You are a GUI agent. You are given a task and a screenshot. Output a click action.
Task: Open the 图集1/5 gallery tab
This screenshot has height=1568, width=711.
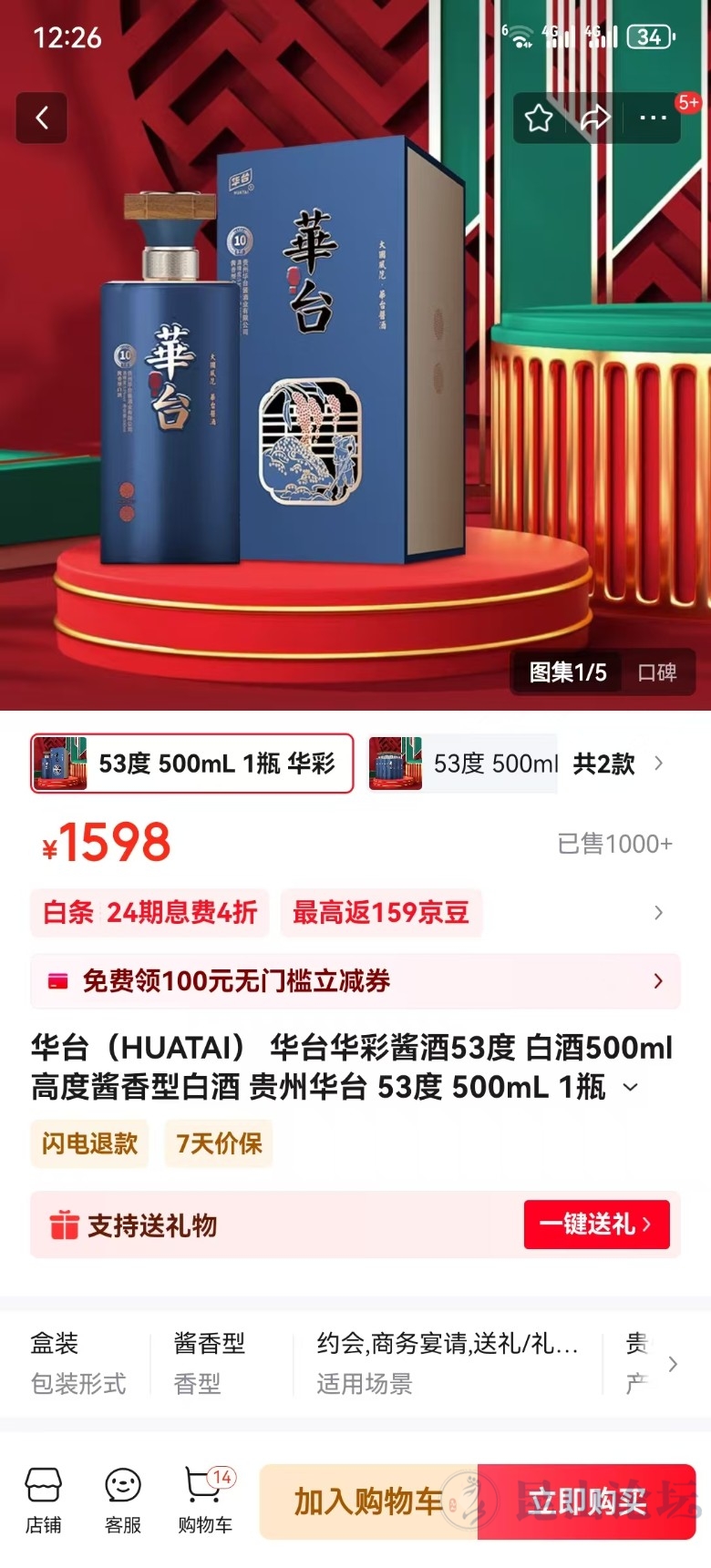[568, 672]
